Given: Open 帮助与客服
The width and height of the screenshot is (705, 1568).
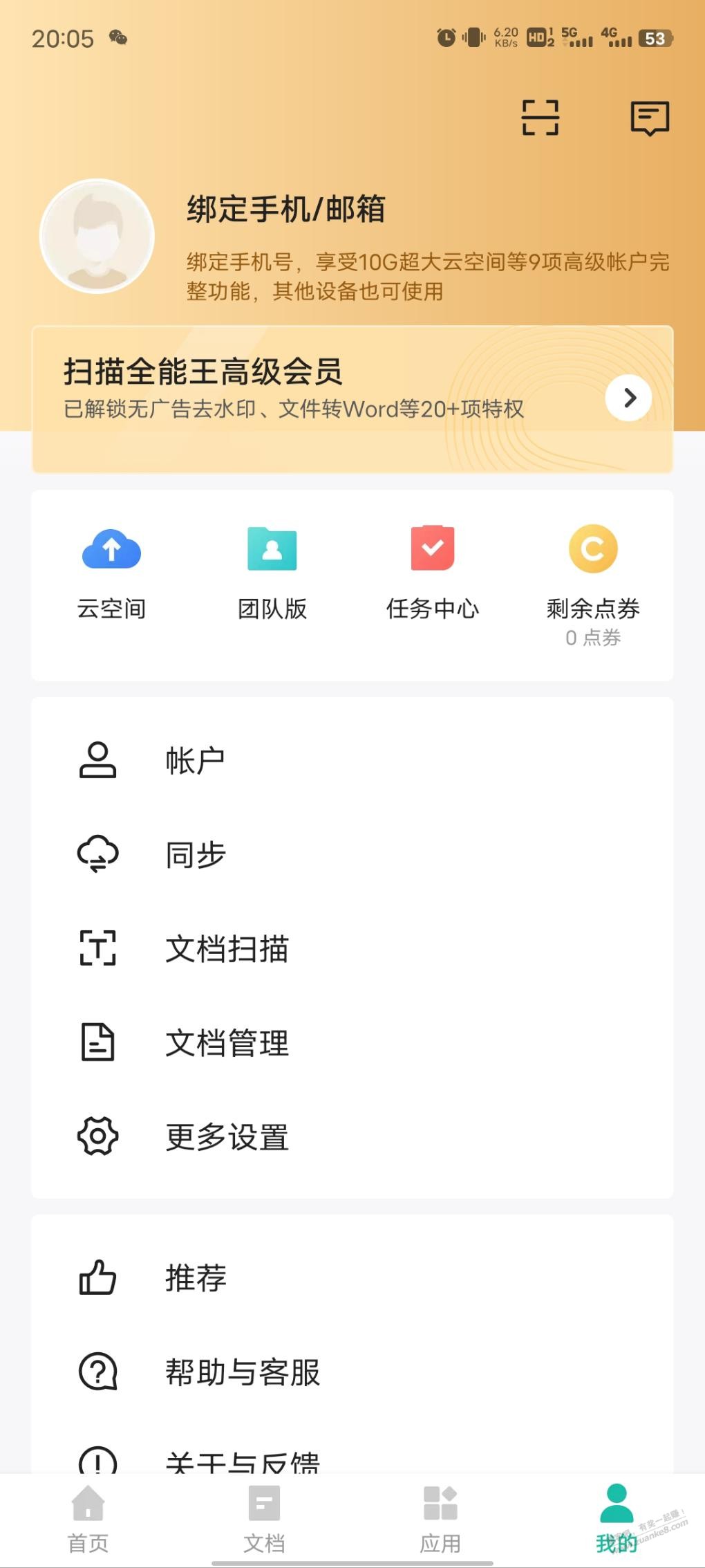Looking at the screenshot, I should (x=352, y=1372).
